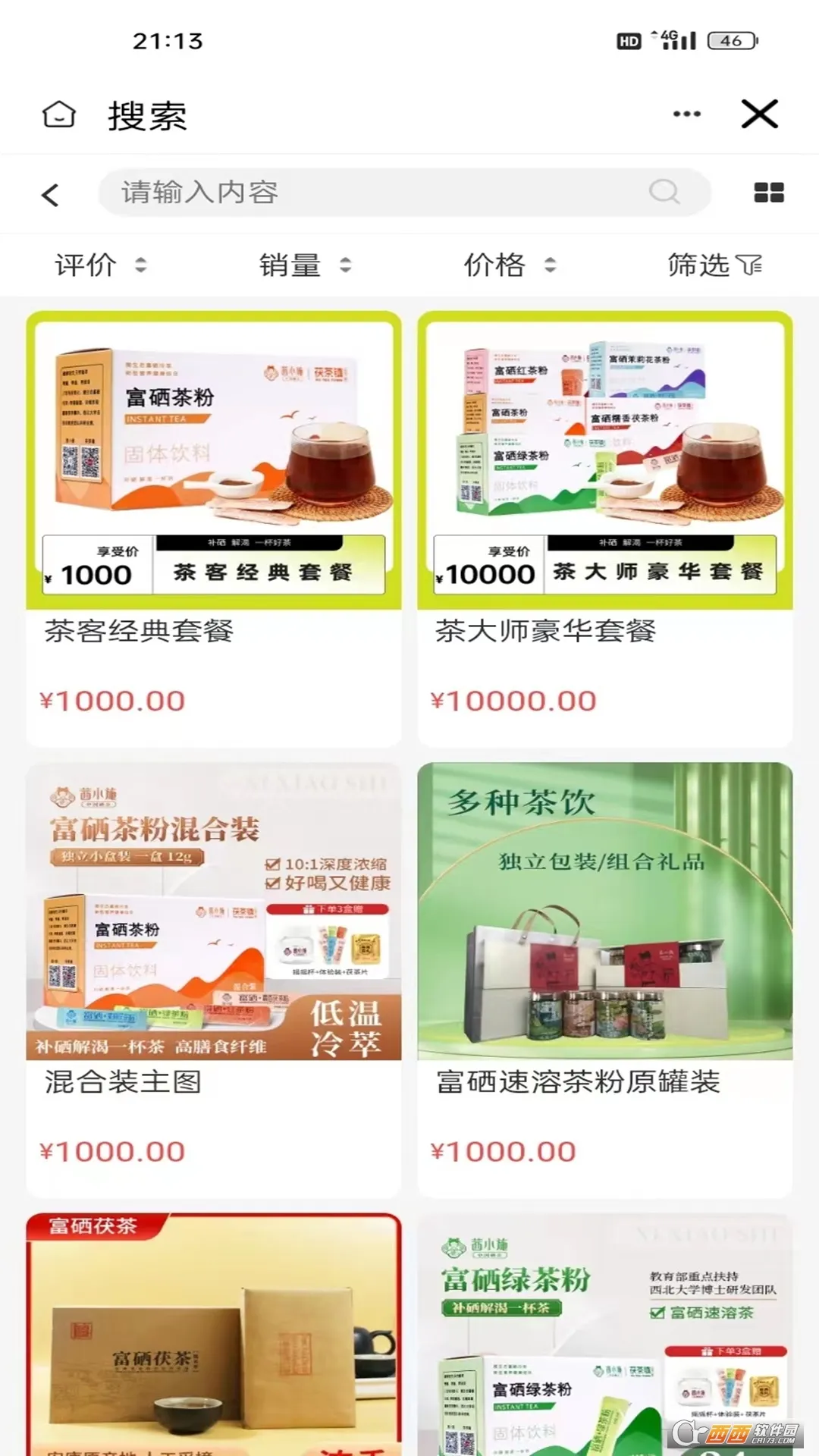
Task: View the 富硒绿茶粉 product tile
Action: pyautogui.click(x=604, y=1335)
